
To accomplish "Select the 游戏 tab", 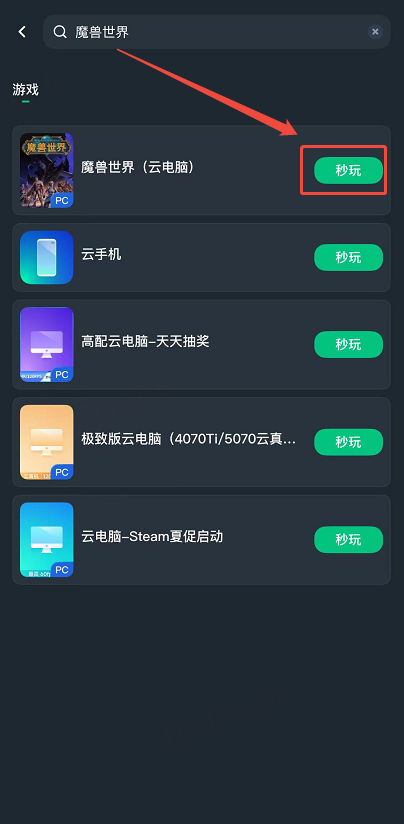I will [26, 90].
